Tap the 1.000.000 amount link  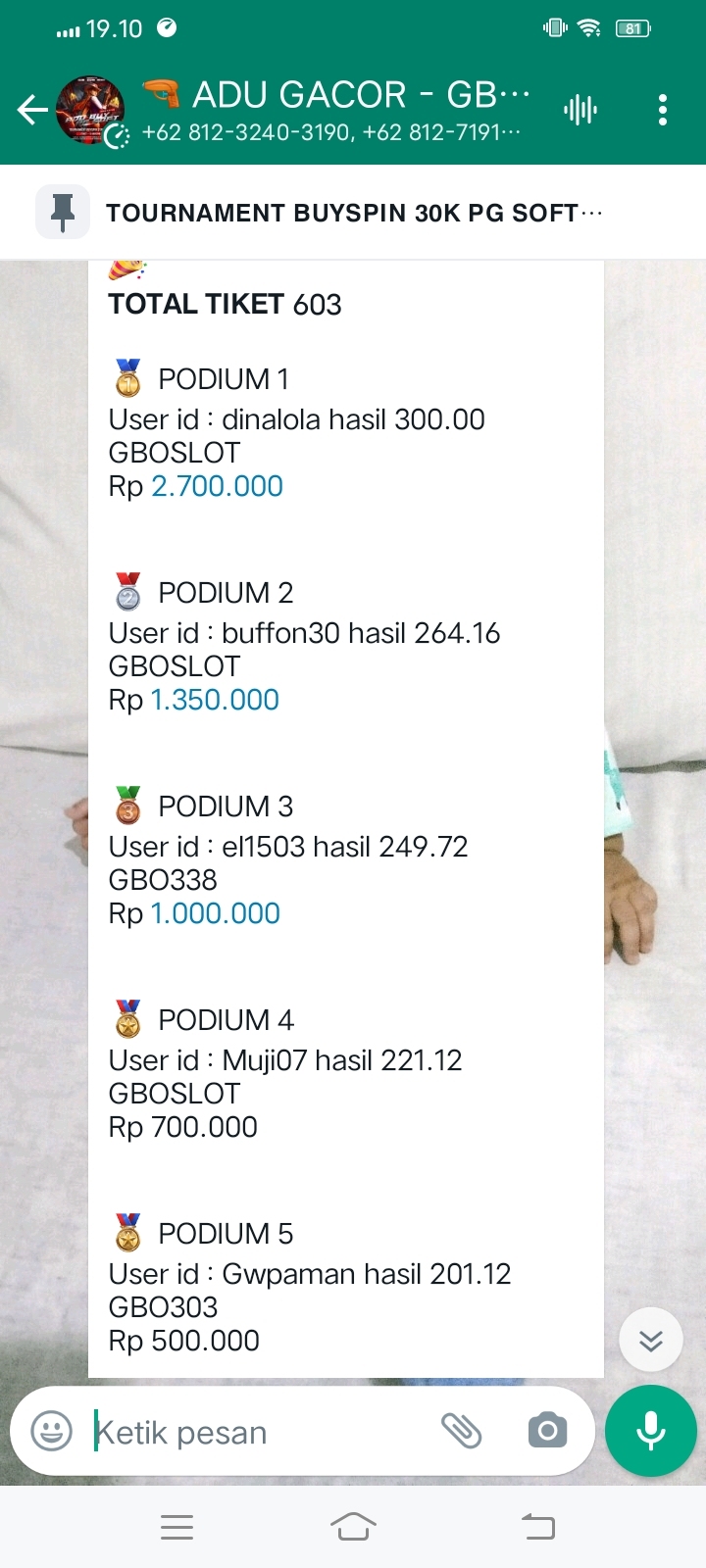216,913
